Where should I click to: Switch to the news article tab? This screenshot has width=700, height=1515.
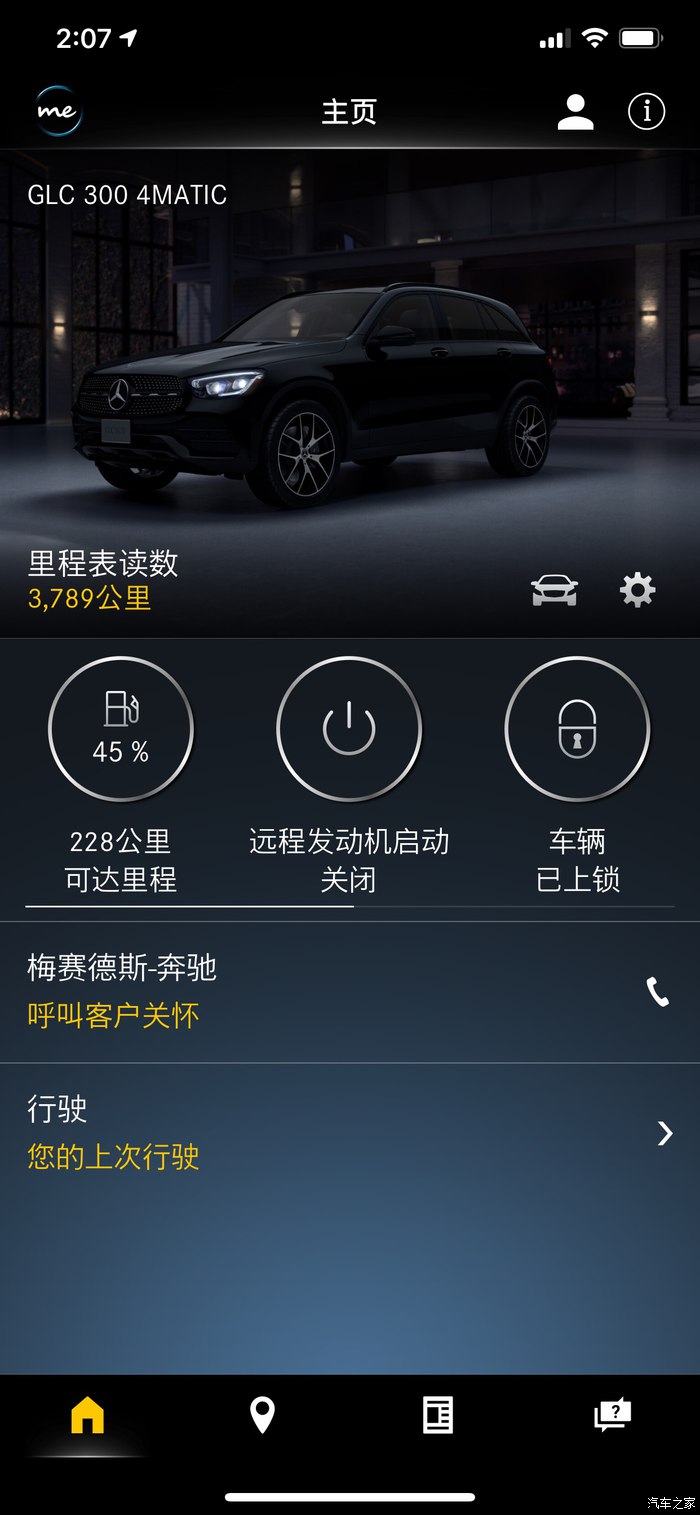[x=437, y=1415]
